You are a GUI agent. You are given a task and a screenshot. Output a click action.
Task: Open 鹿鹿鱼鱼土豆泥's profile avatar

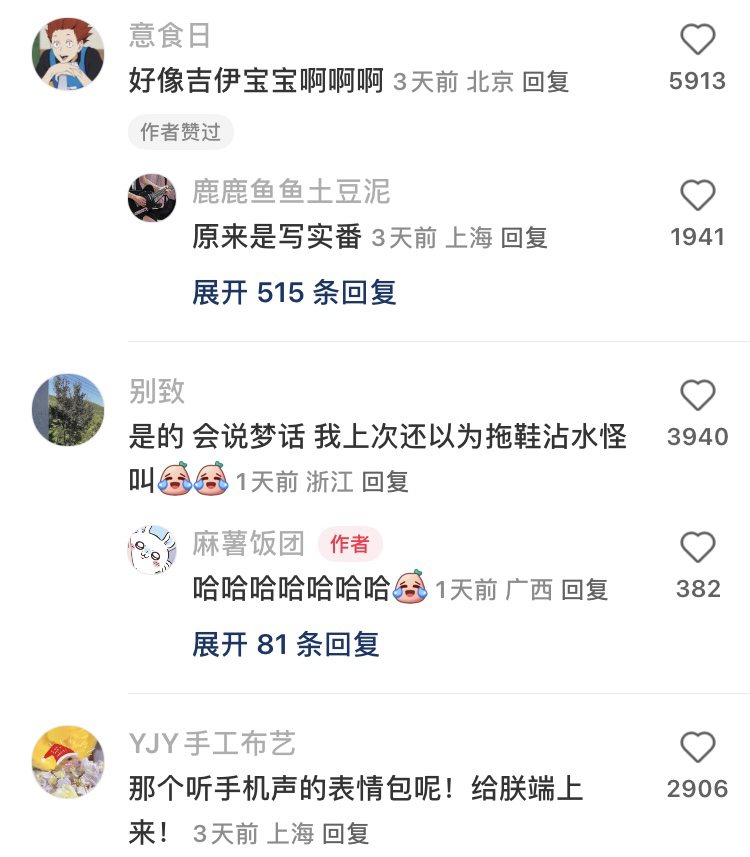point(152,198)
